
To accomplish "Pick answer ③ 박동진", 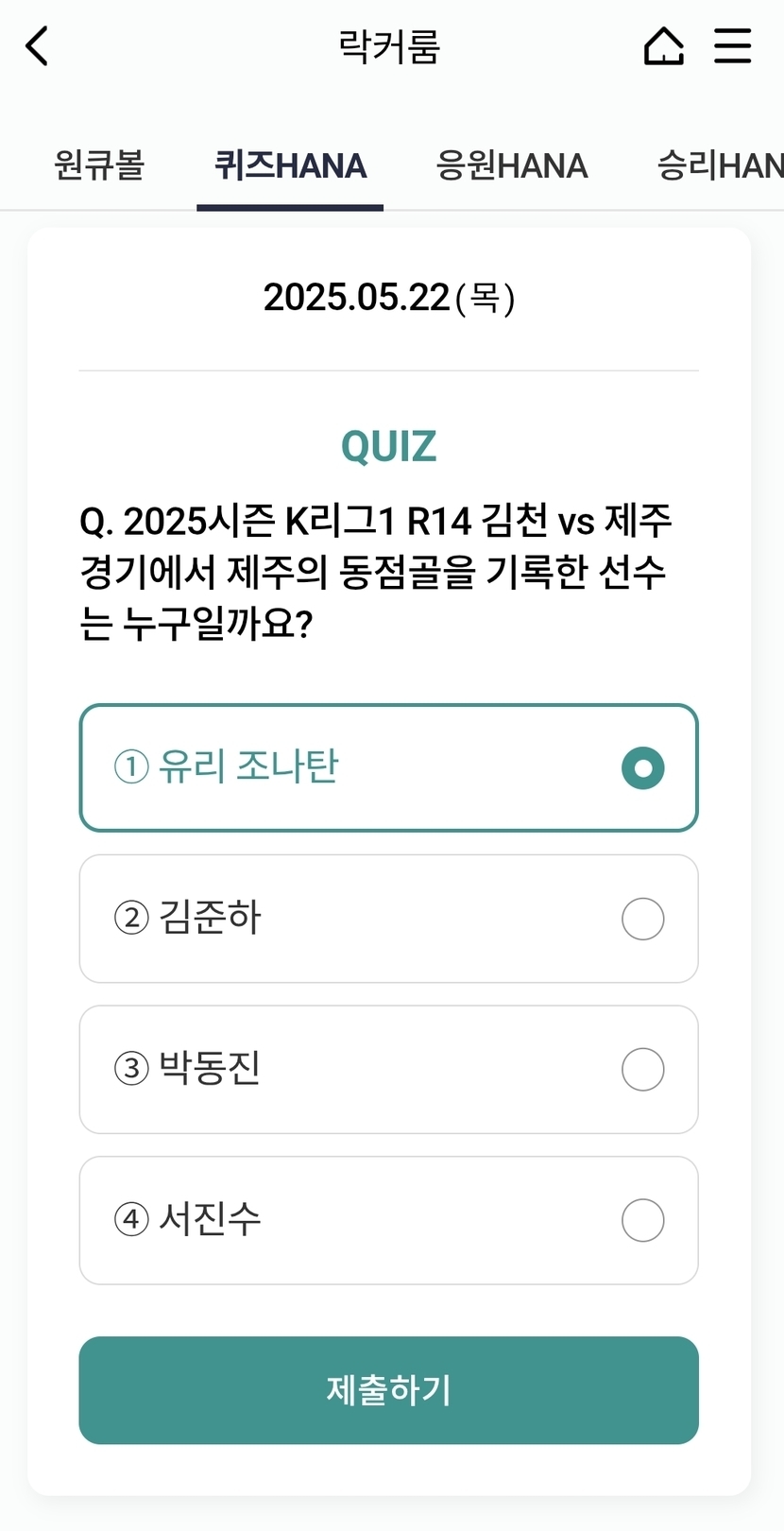I will [x=388, y=1069].
